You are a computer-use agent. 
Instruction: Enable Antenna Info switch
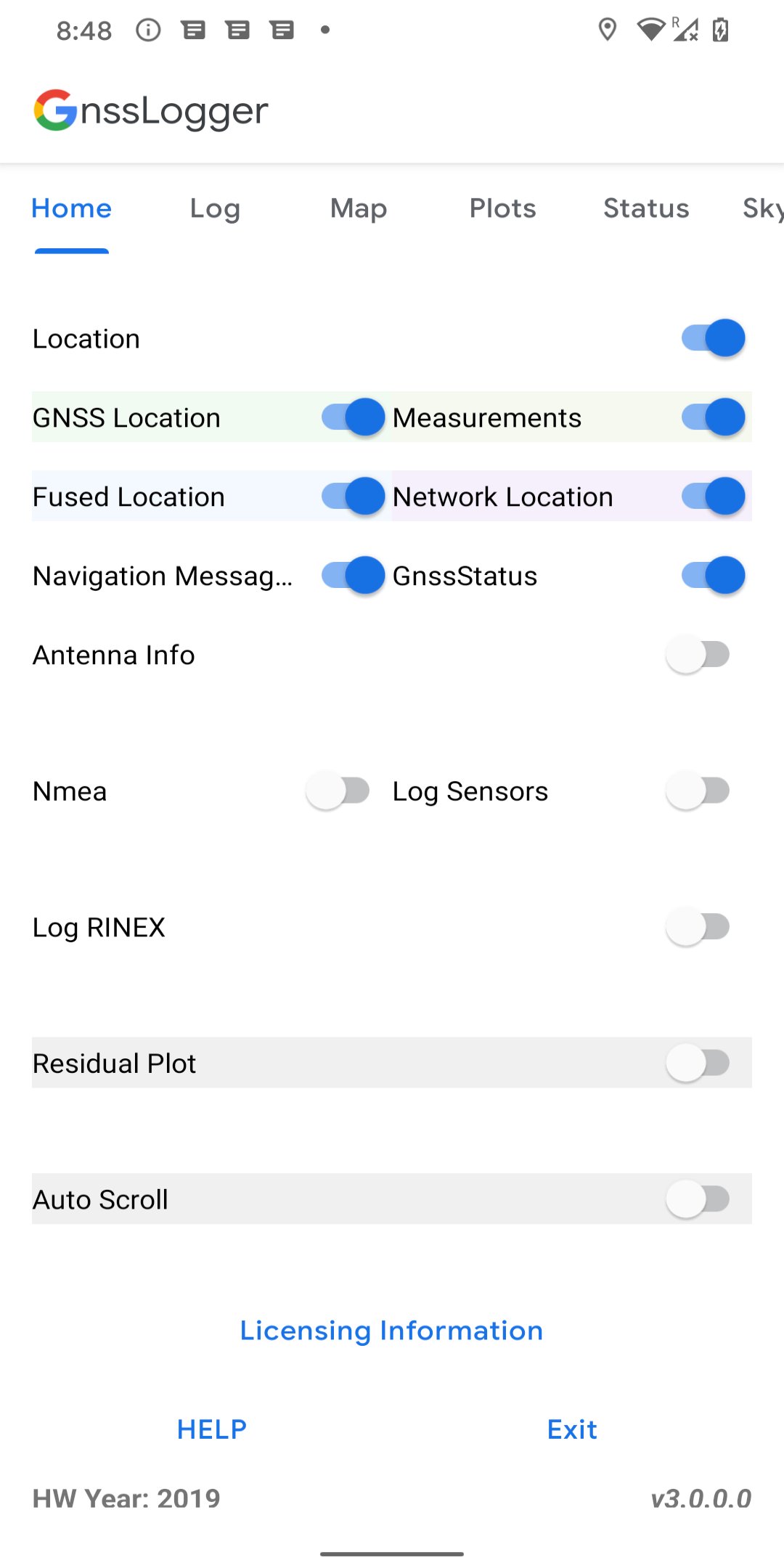[x=698, y=655]
